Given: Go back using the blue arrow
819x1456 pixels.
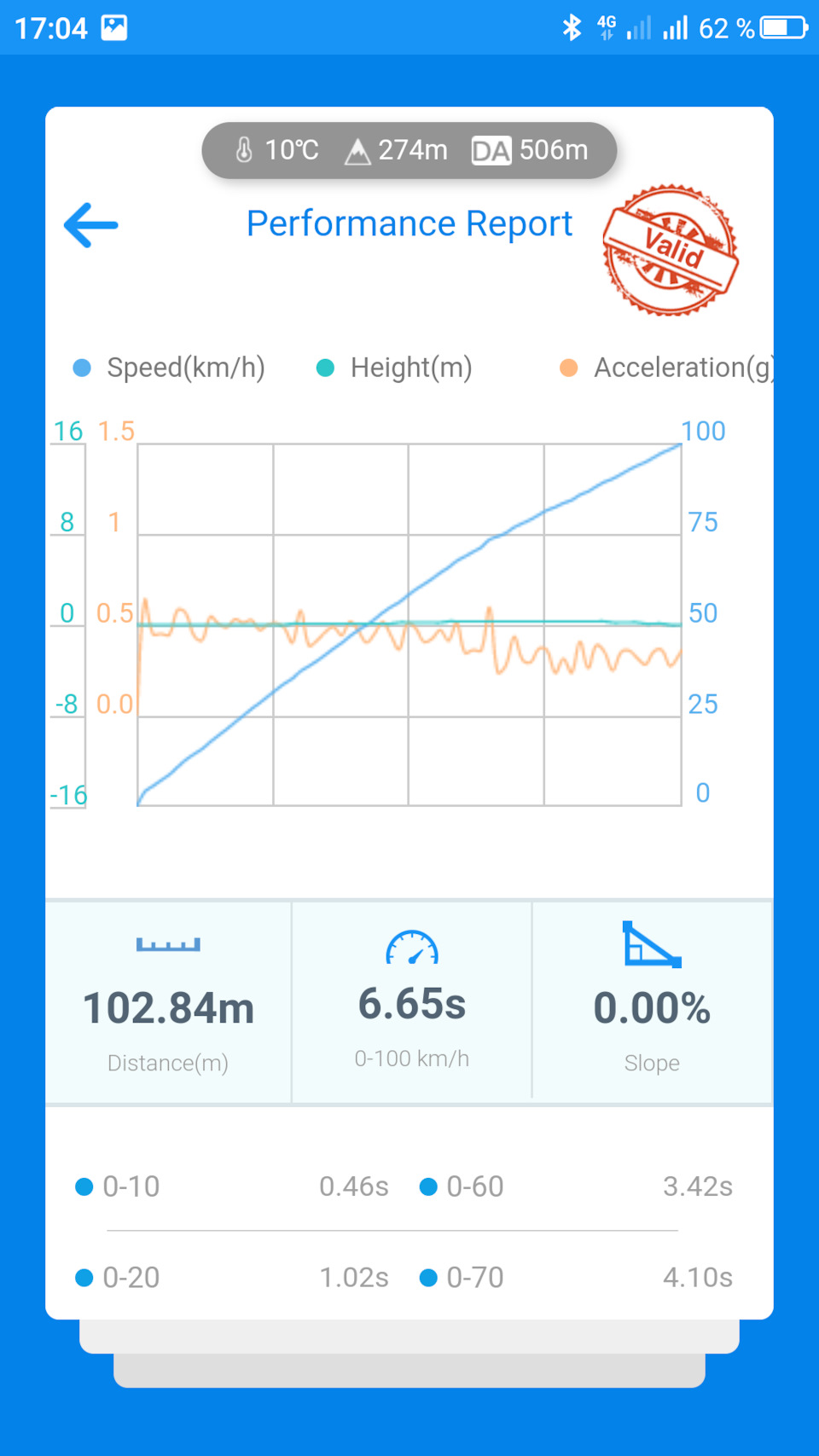Looking at the screenshot, I should 90,225.
